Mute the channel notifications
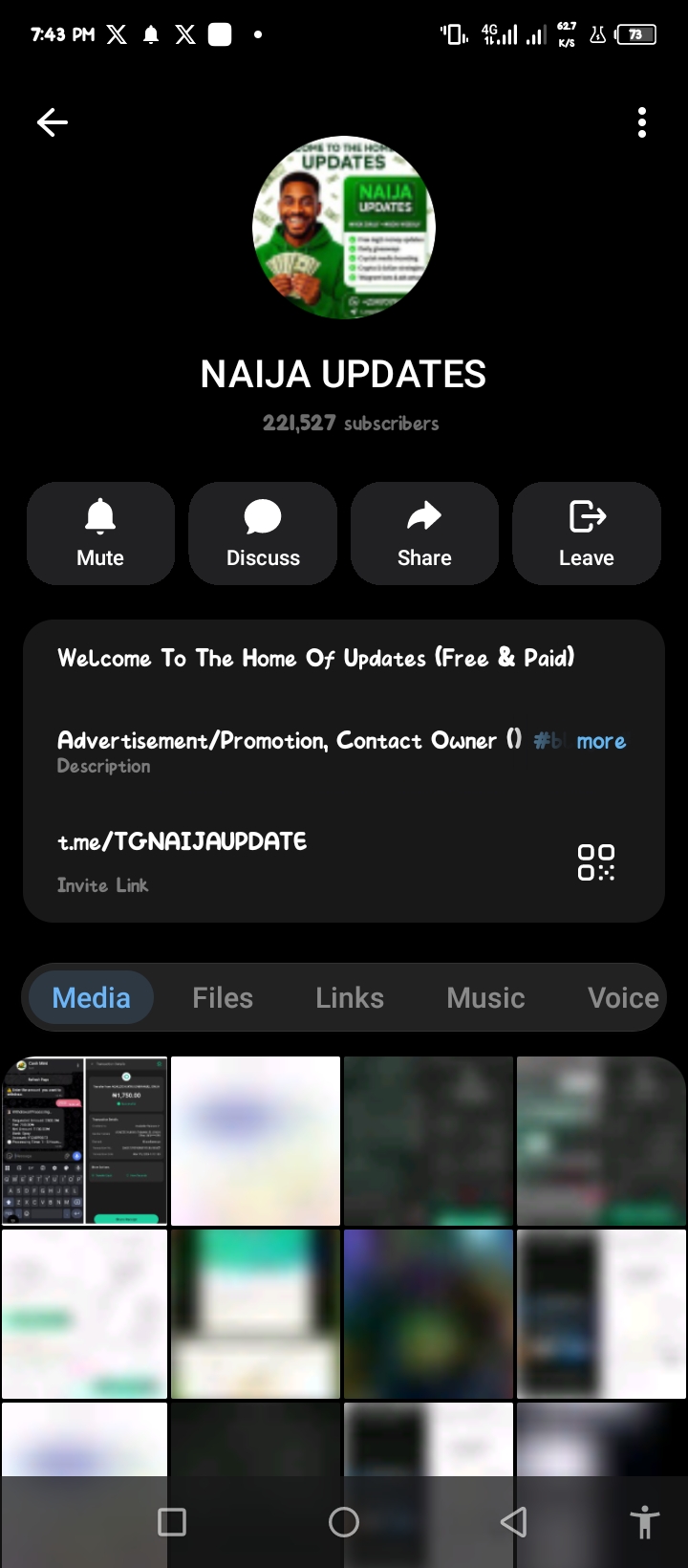The image size is (688, 1568). point(100,534)
